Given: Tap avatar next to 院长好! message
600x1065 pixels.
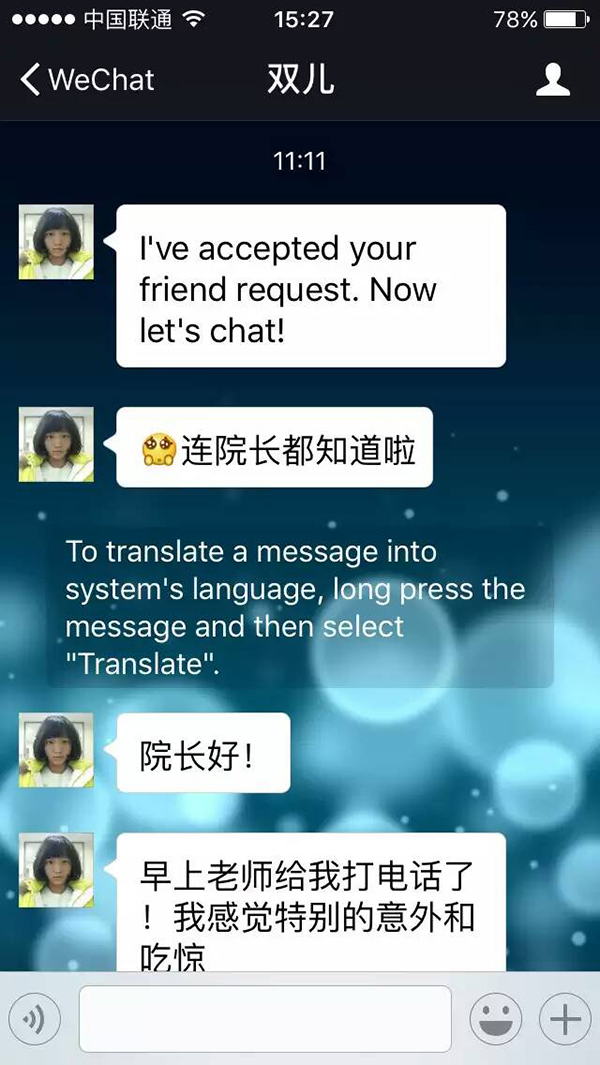Looking at the screenshot, I should click(56, 750).
